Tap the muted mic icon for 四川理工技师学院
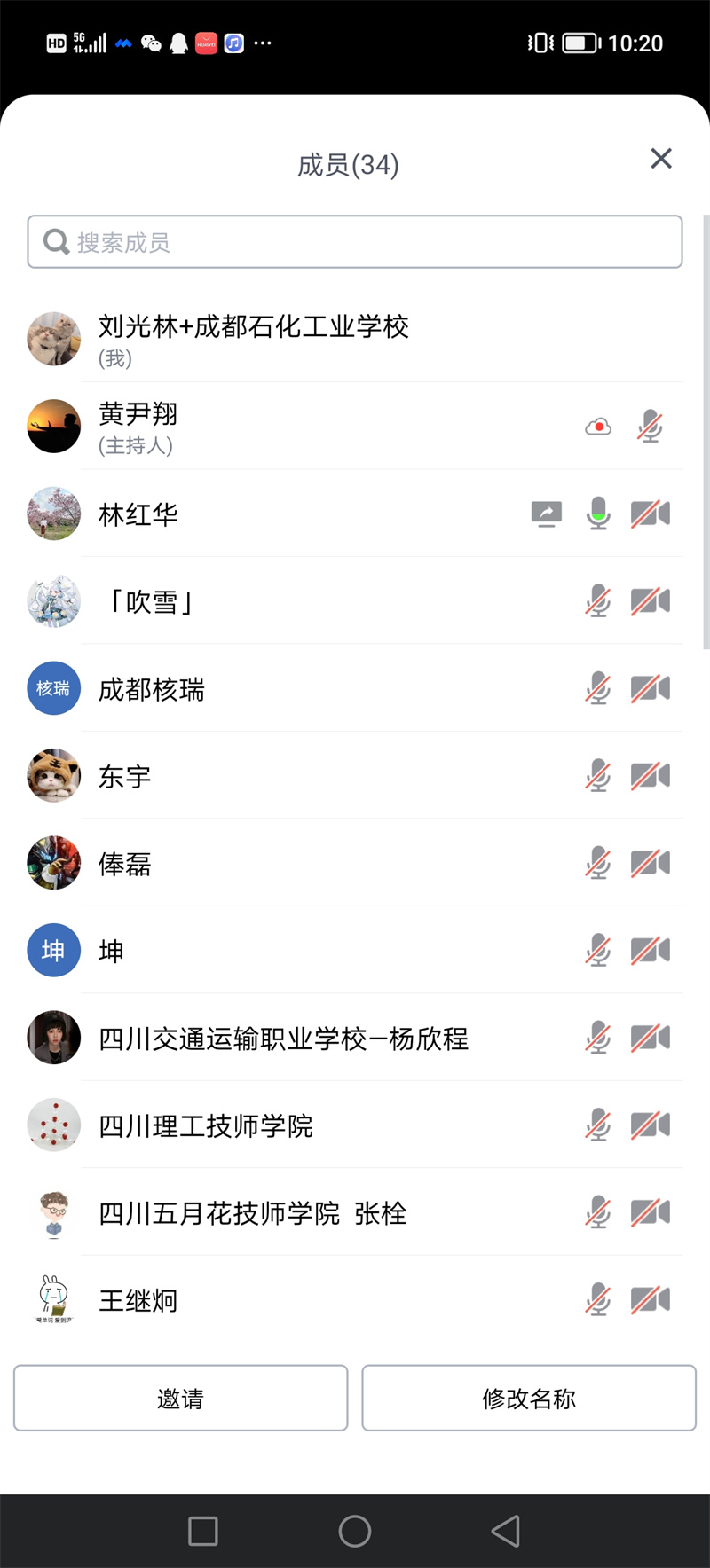The height and width of the screenshot is (1568, 710). pos(598,1125)
